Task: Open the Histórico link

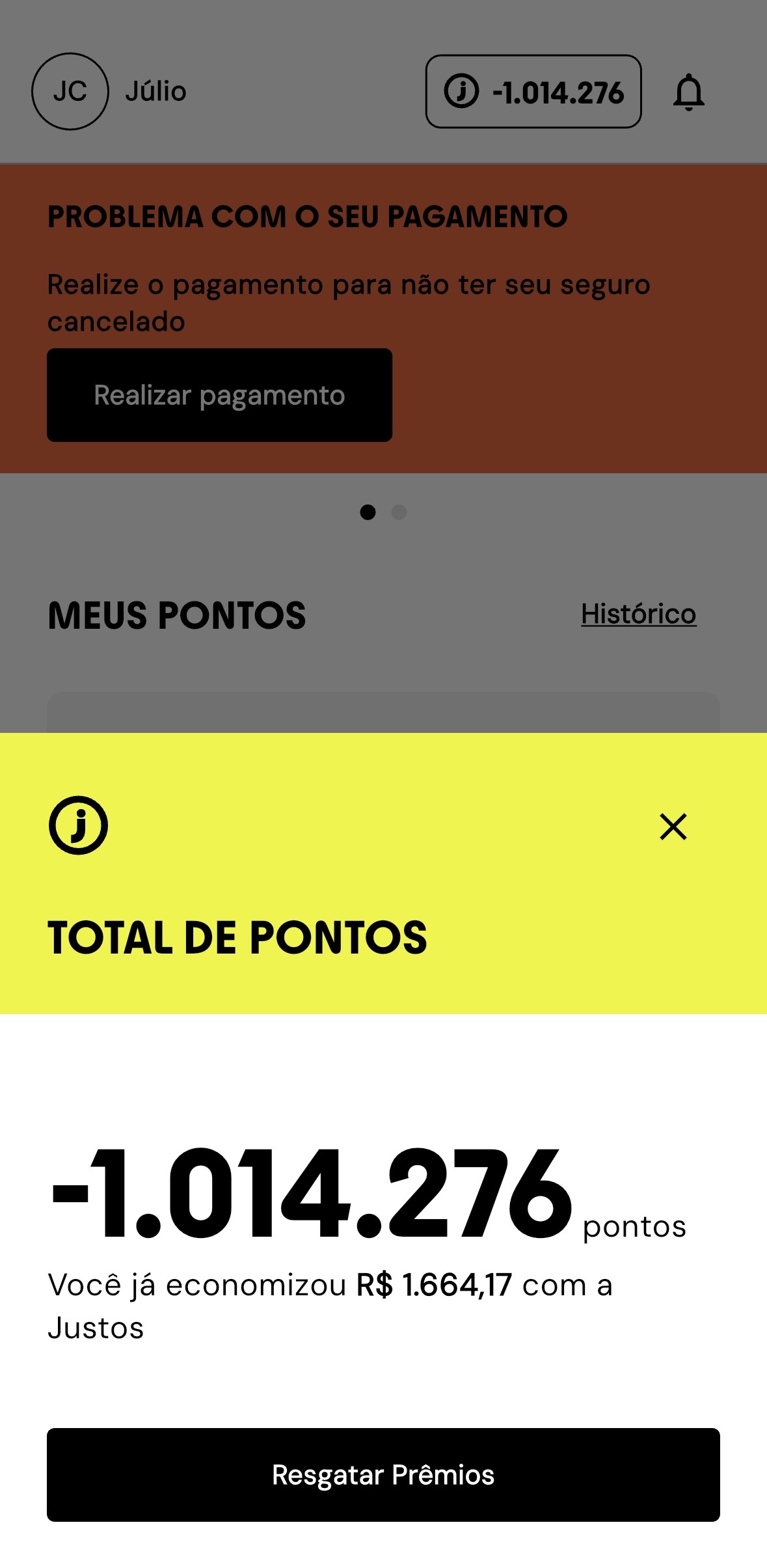Action: [x=638, y=614]
